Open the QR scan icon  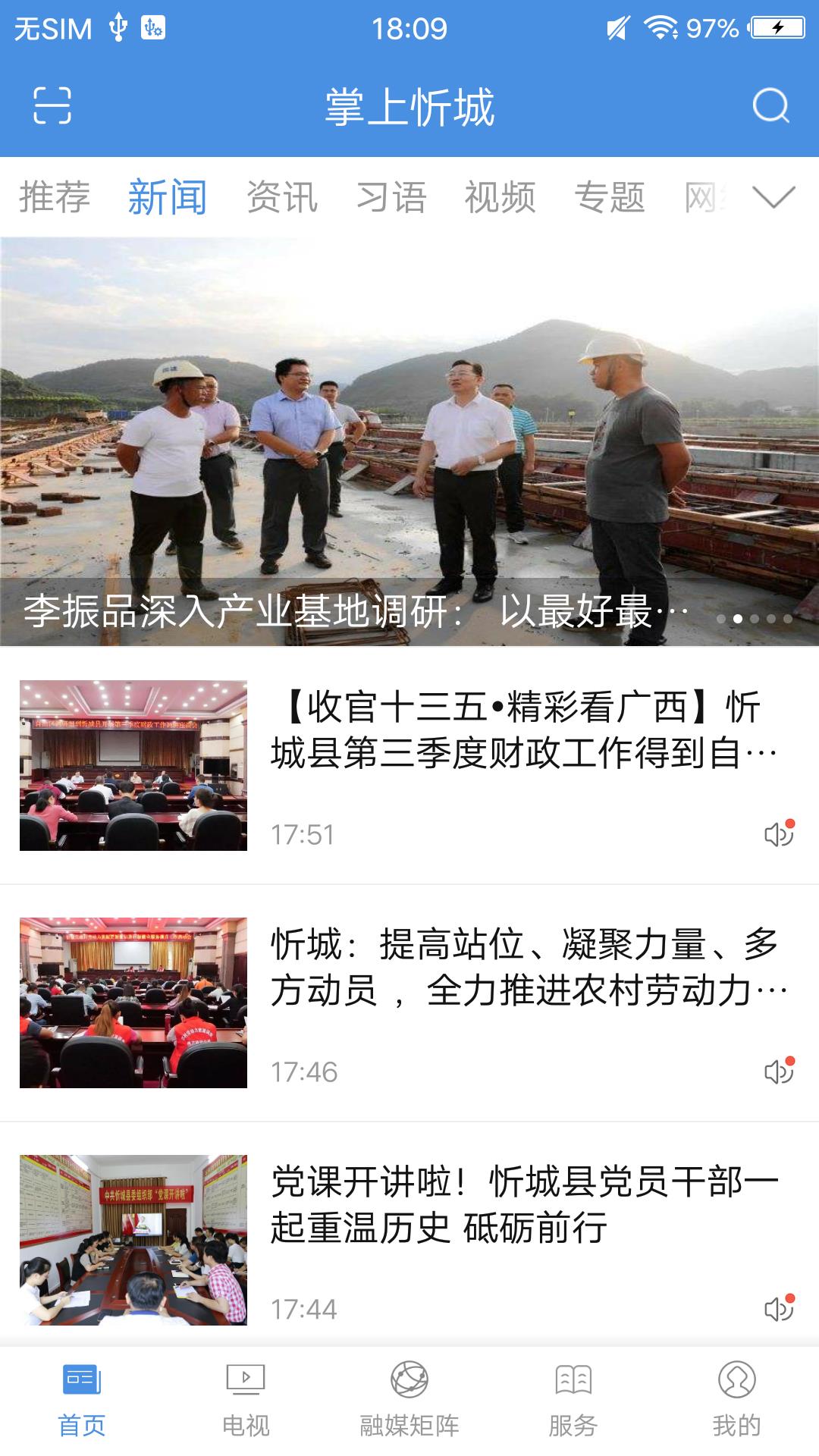52,105
